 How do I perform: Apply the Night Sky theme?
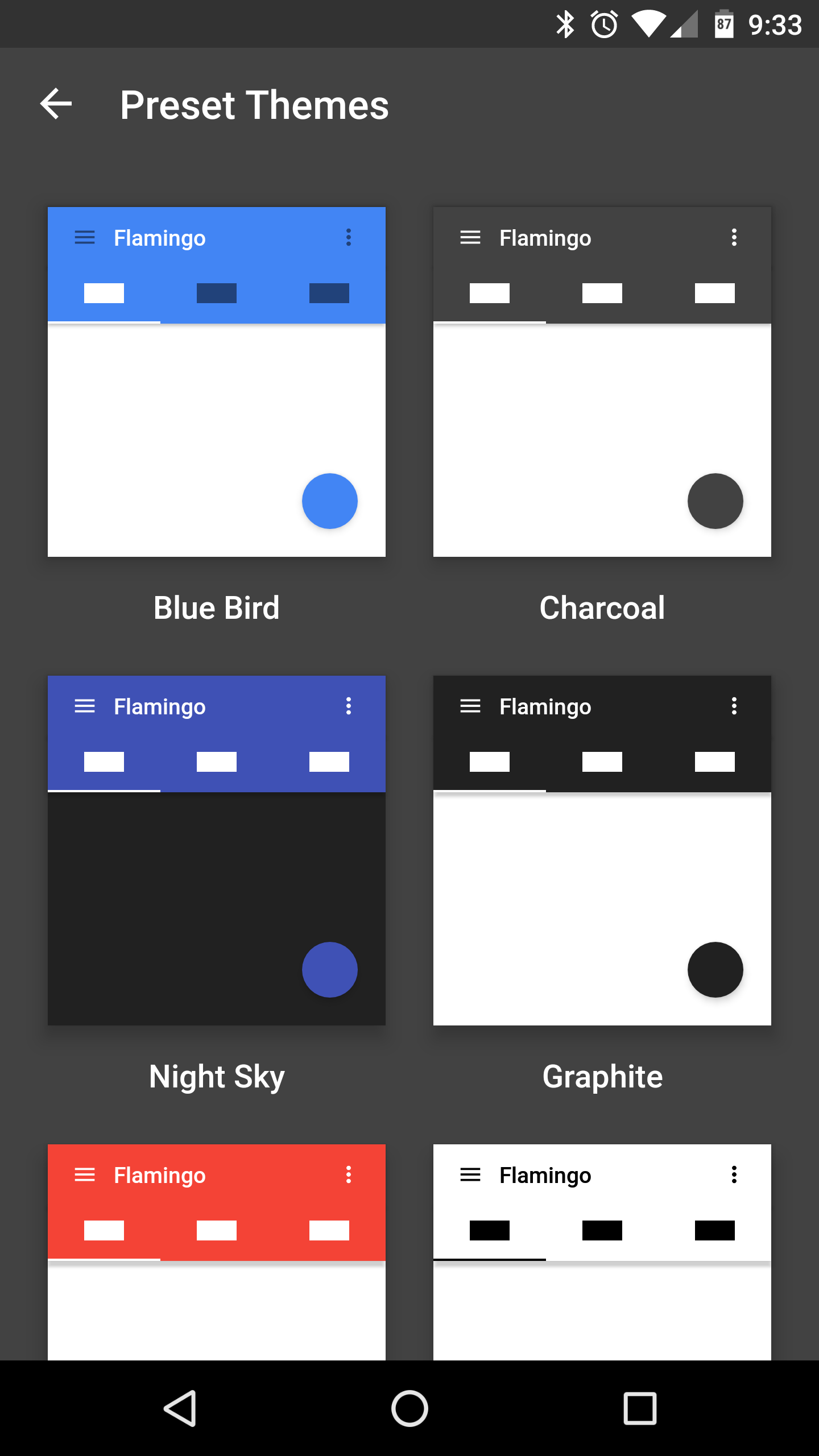click(x=216, y=851)
